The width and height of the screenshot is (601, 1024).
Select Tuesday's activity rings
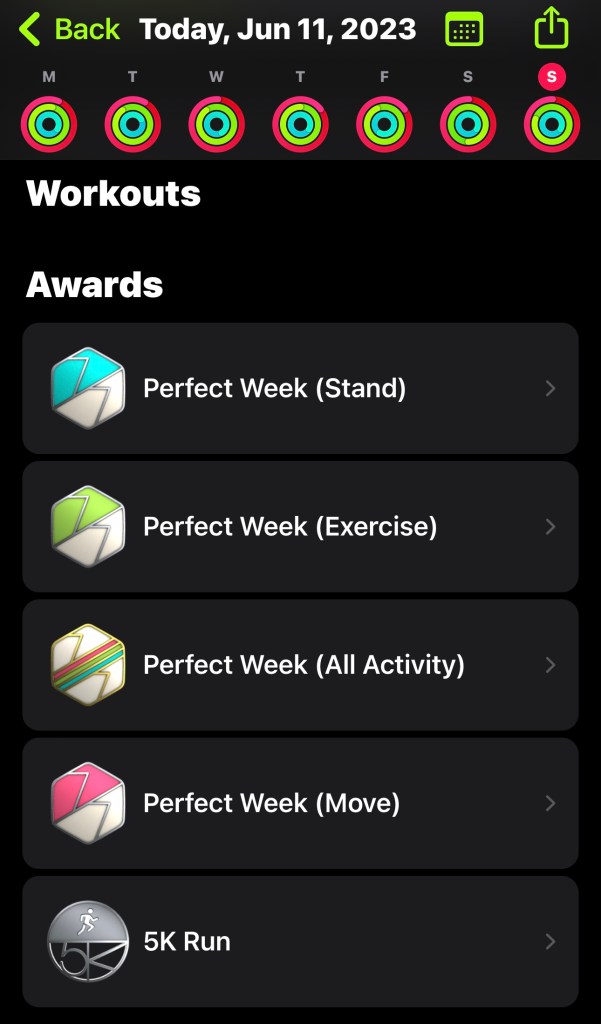(x=133, y=124)
